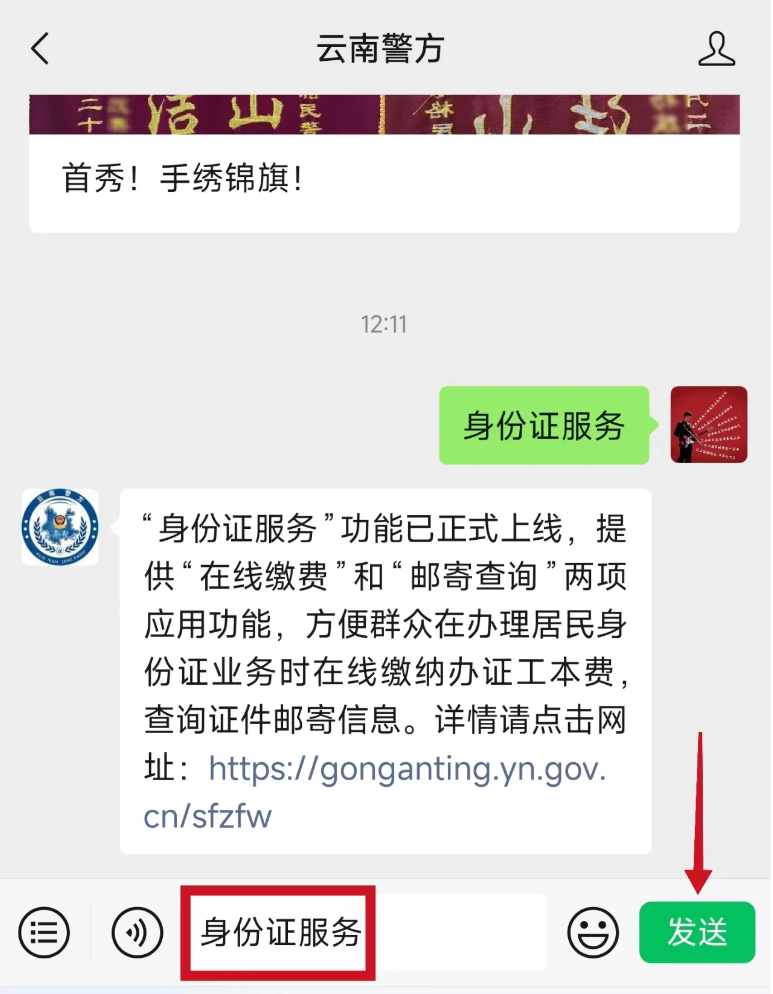Open profile via the person icon top-right
This screenshot has width=773, height=994.
tap(718, 48)
